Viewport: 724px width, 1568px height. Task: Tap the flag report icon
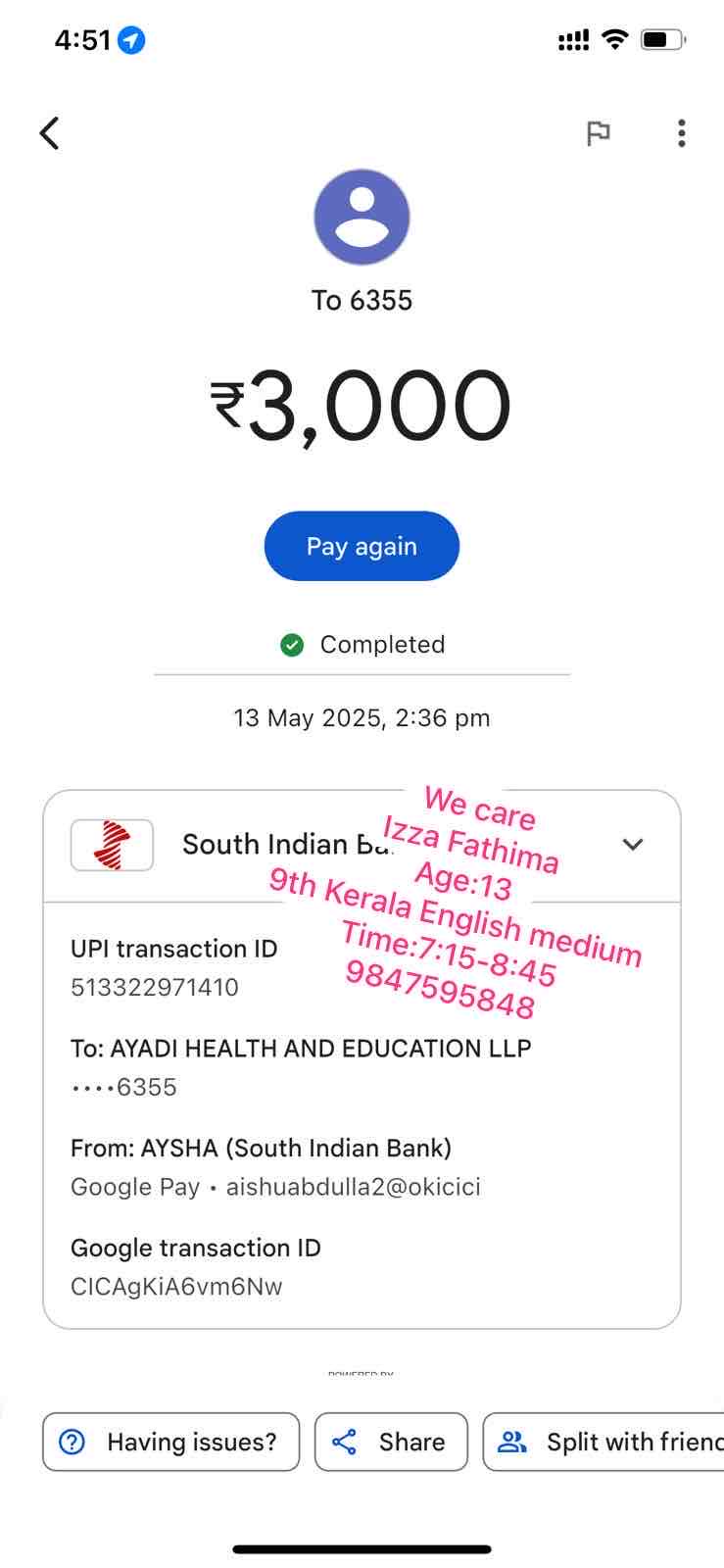point(598,133)
